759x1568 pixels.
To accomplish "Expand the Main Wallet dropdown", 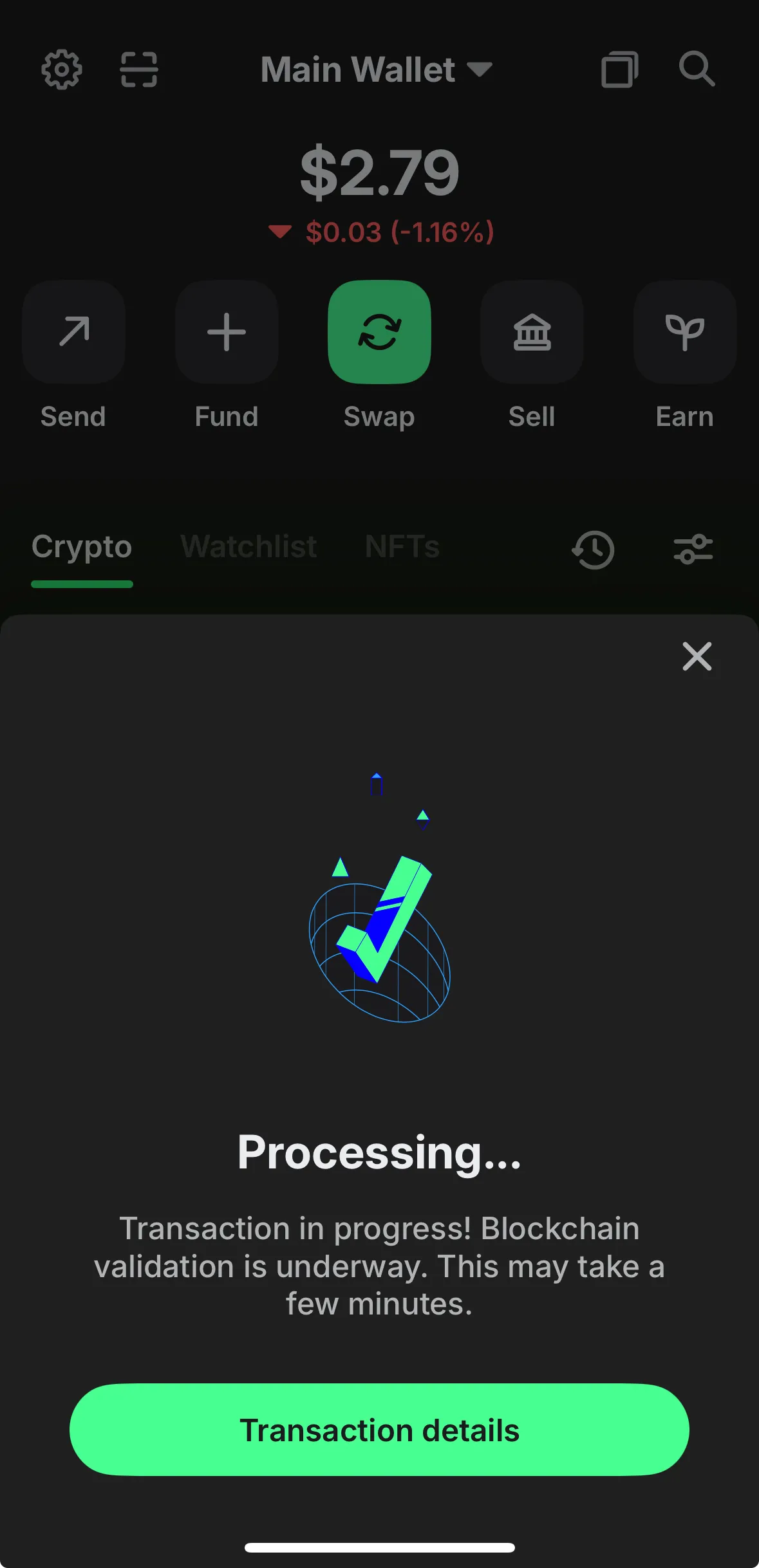I will (x=377, y=70).
